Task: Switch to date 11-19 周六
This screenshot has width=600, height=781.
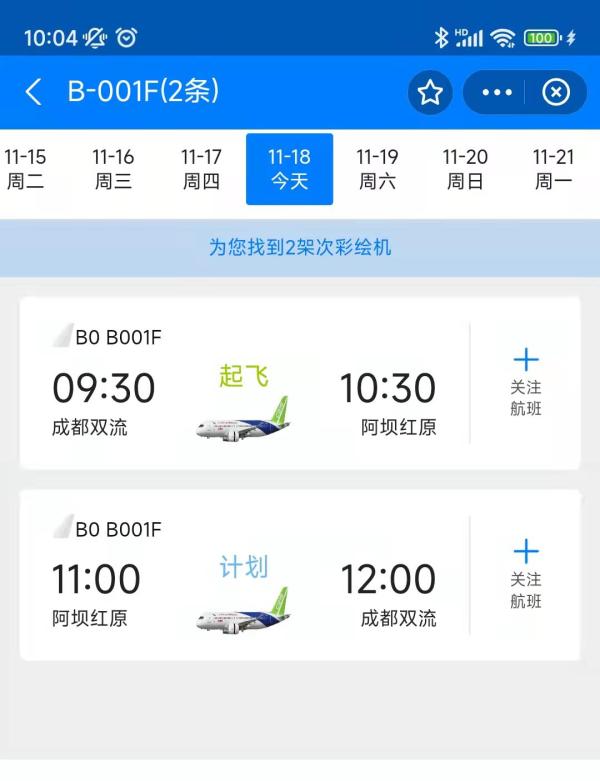Action: [377, 169]
